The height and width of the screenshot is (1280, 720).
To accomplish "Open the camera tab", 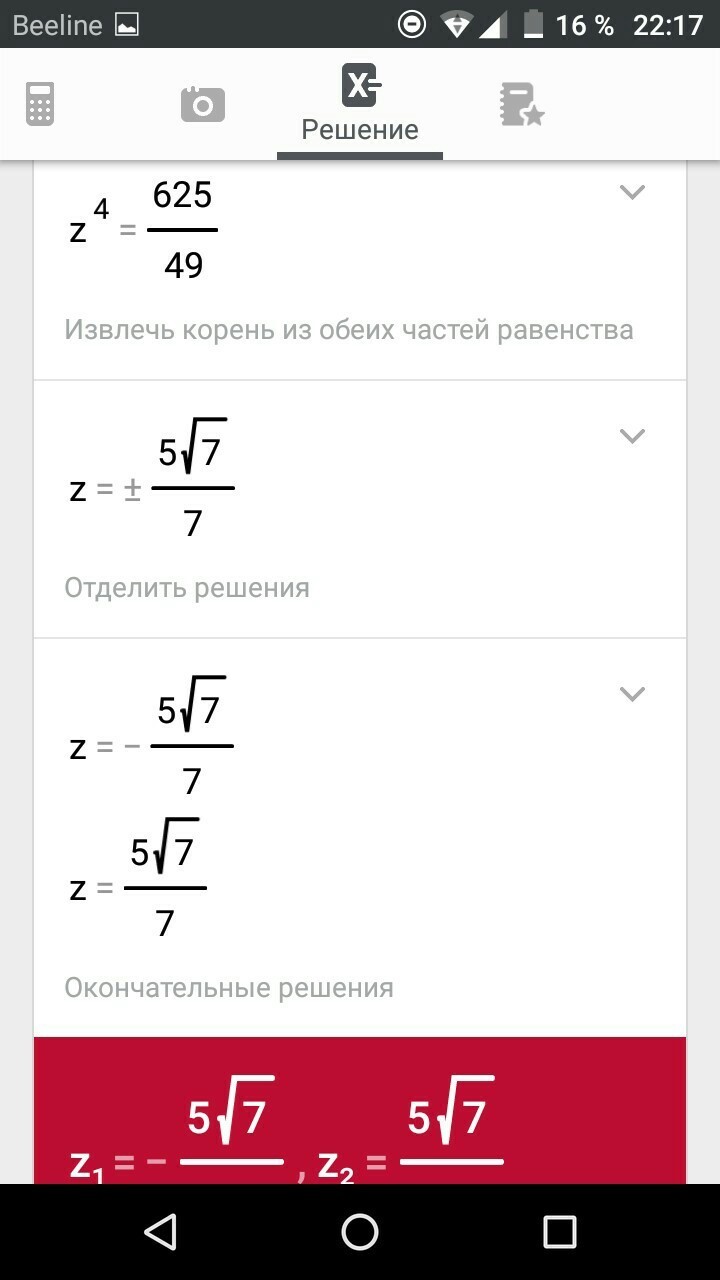I will [x=203, y=104].
